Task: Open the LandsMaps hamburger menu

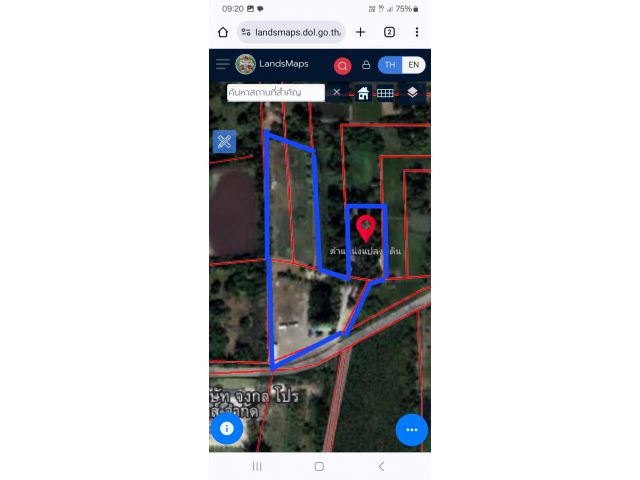Action: [x=222, y=64]
